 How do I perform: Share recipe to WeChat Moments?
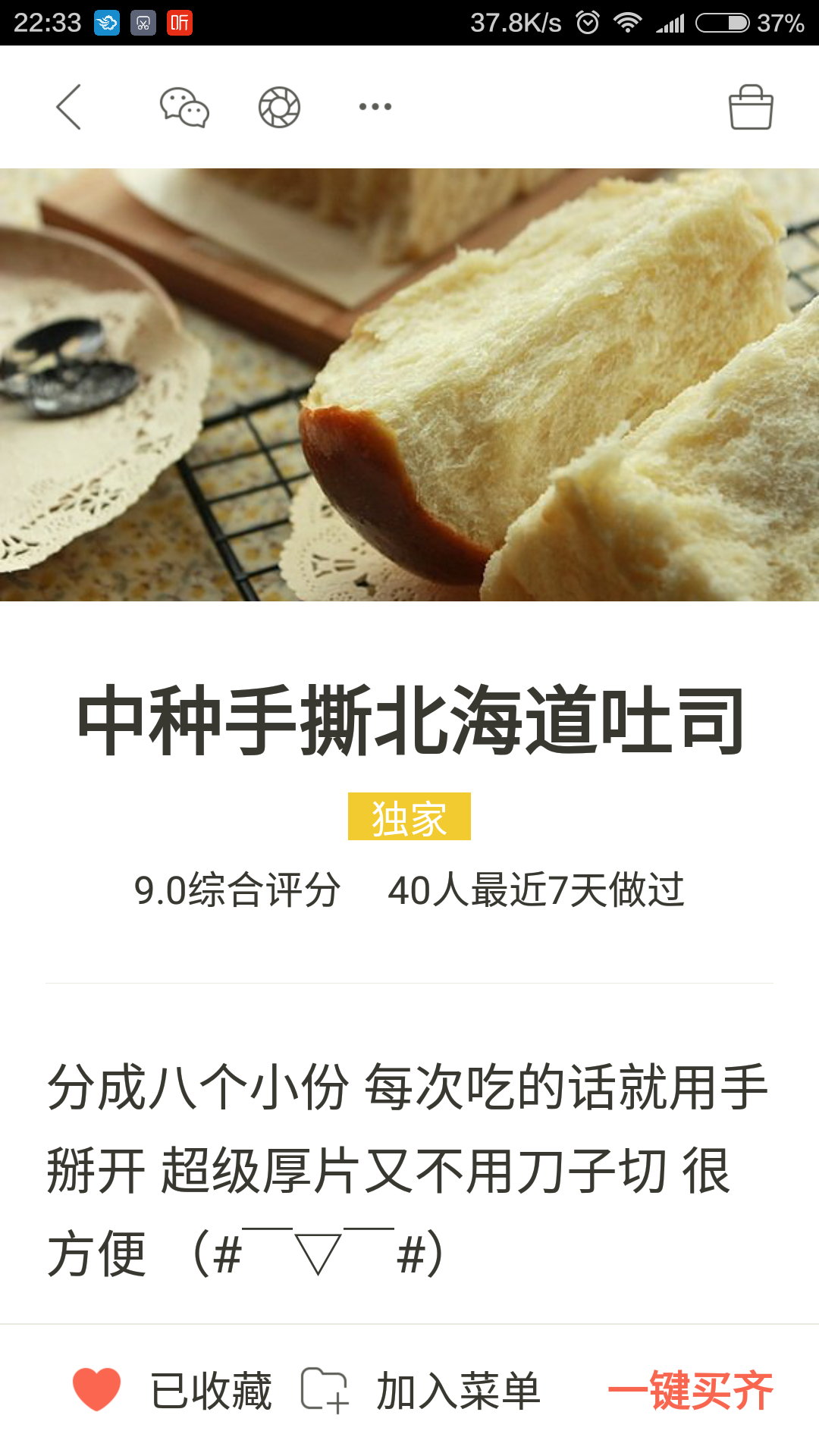coord(279,107)
